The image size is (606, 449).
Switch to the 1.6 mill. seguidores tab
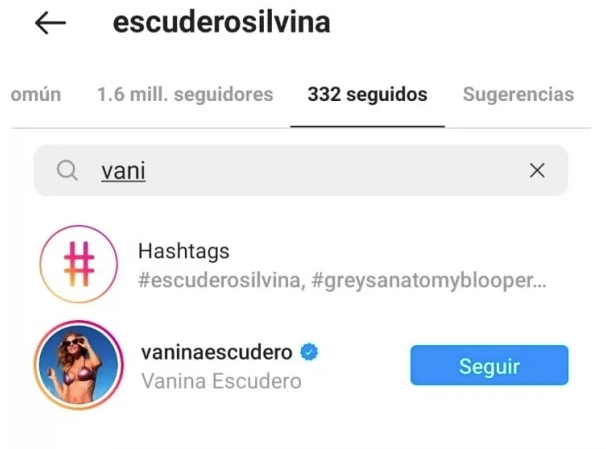[185, 95]
